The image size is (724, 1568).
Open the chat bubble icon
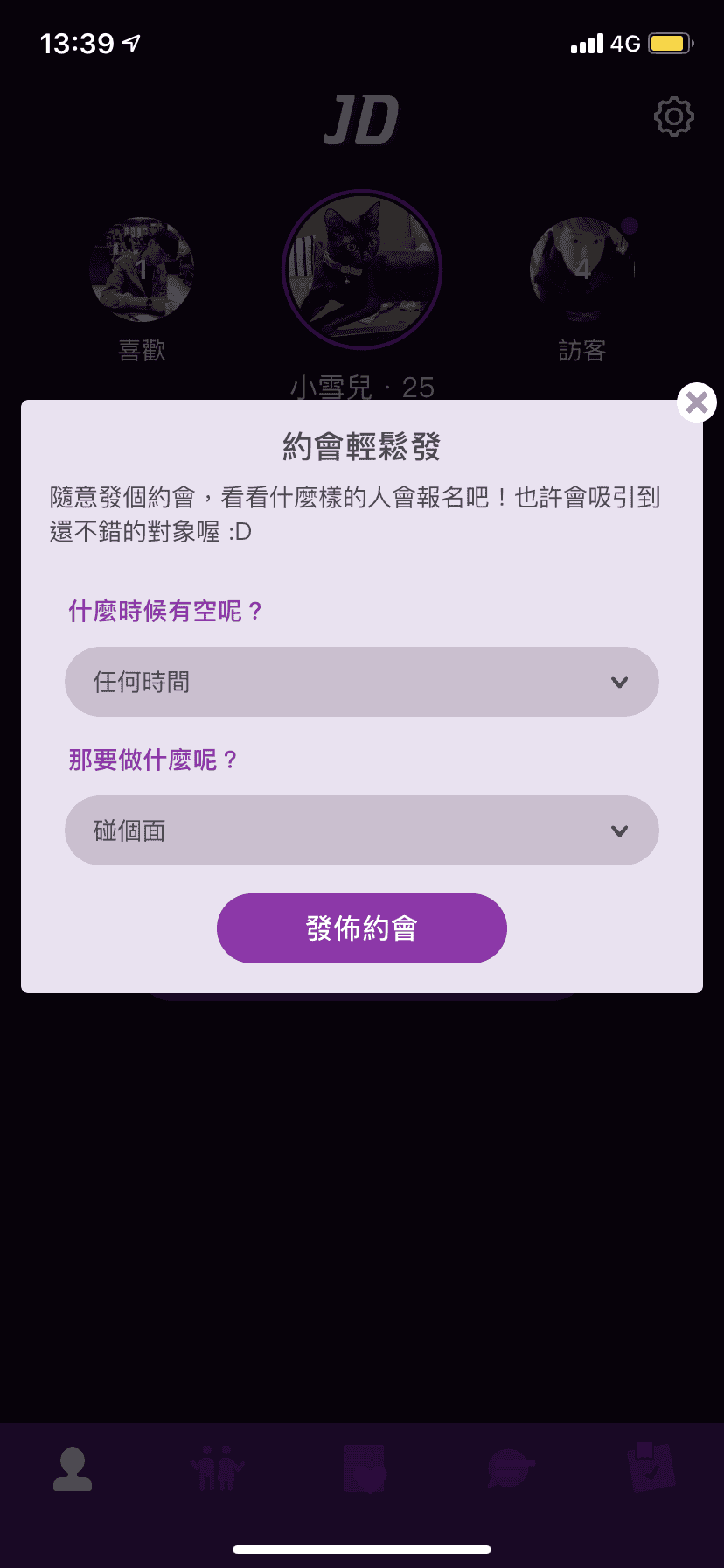coord(510,1468)
